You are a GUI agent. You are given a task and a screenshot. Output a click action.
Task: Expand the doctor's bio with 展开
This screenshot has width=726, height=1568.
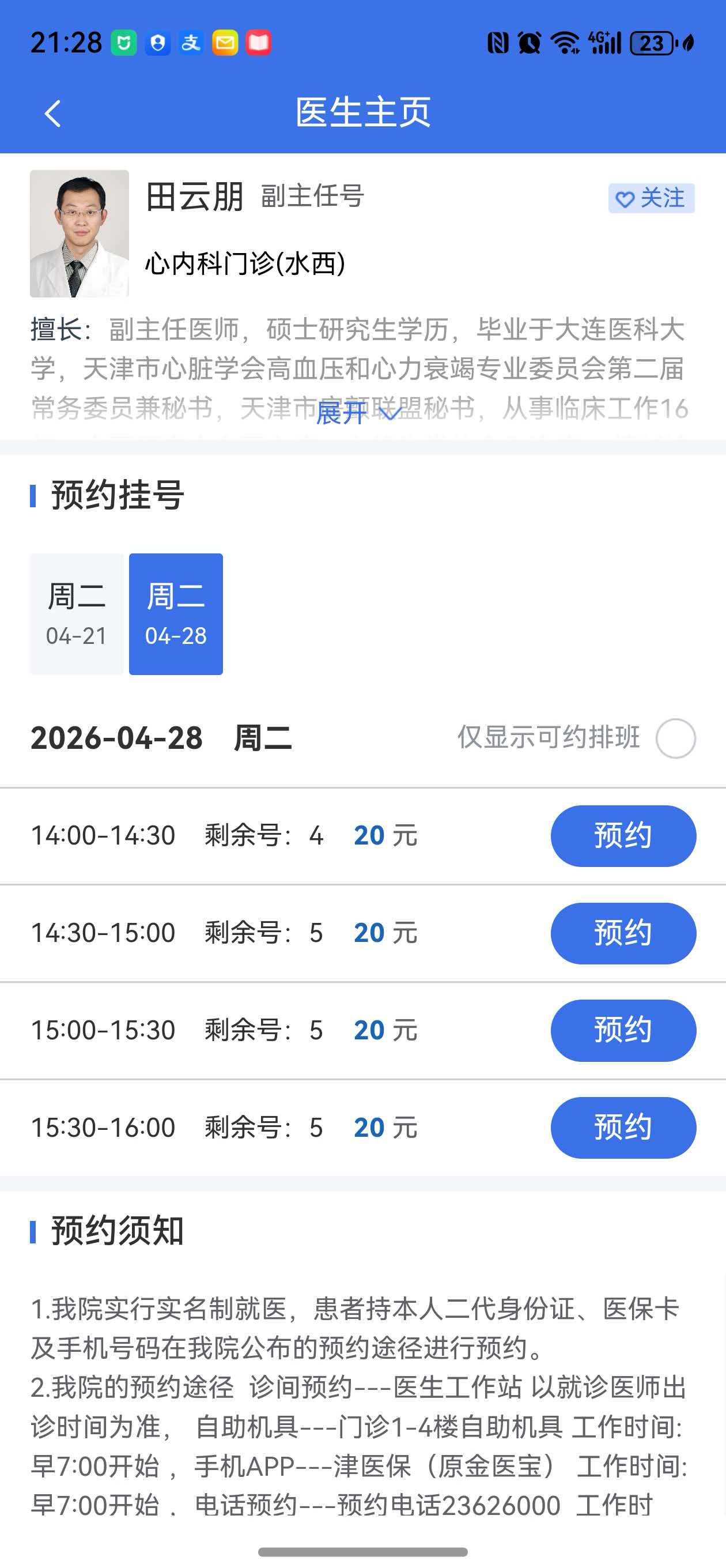tap(357, 414)
